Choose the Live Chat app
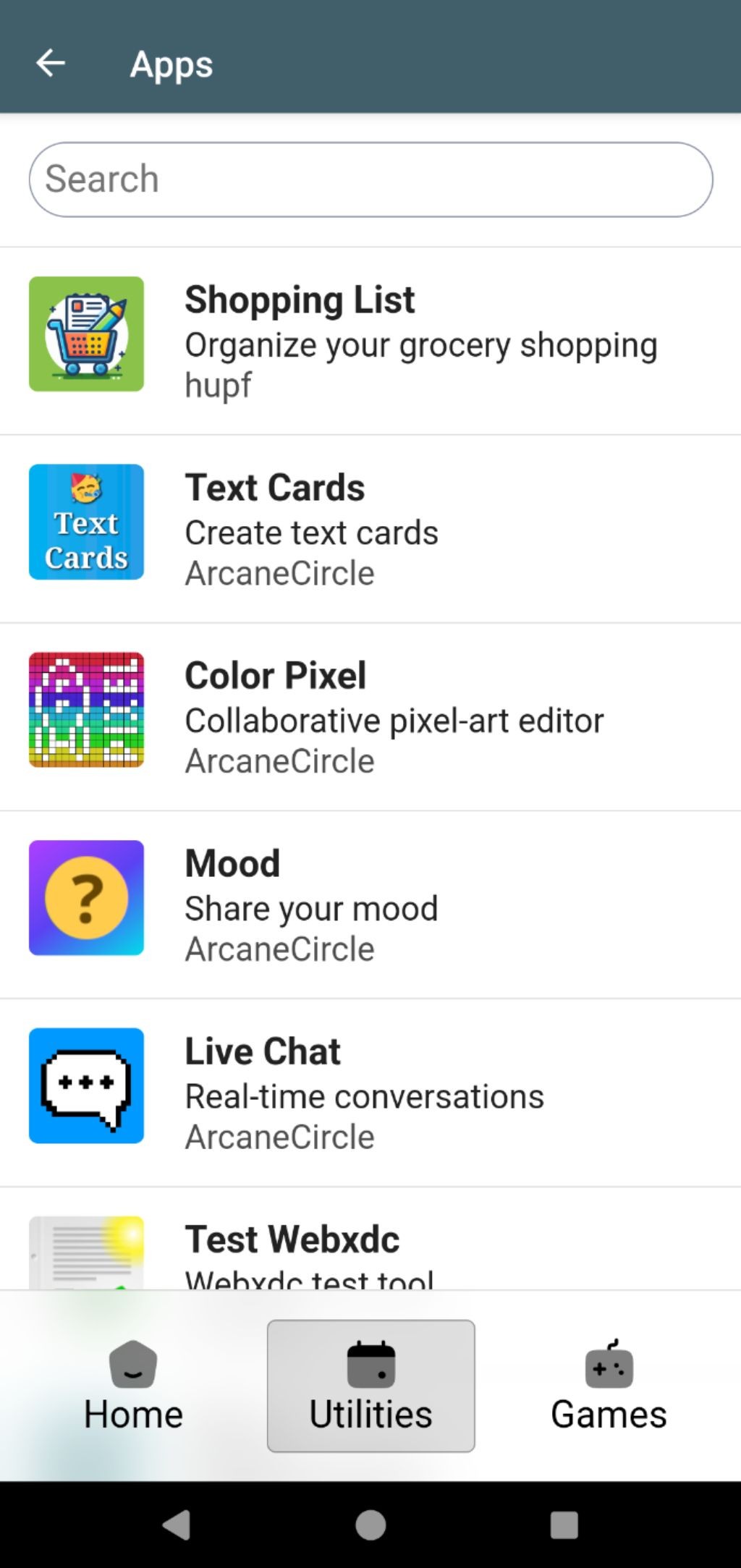Viewport: 741px width, 1568px height. point(370,1093)
